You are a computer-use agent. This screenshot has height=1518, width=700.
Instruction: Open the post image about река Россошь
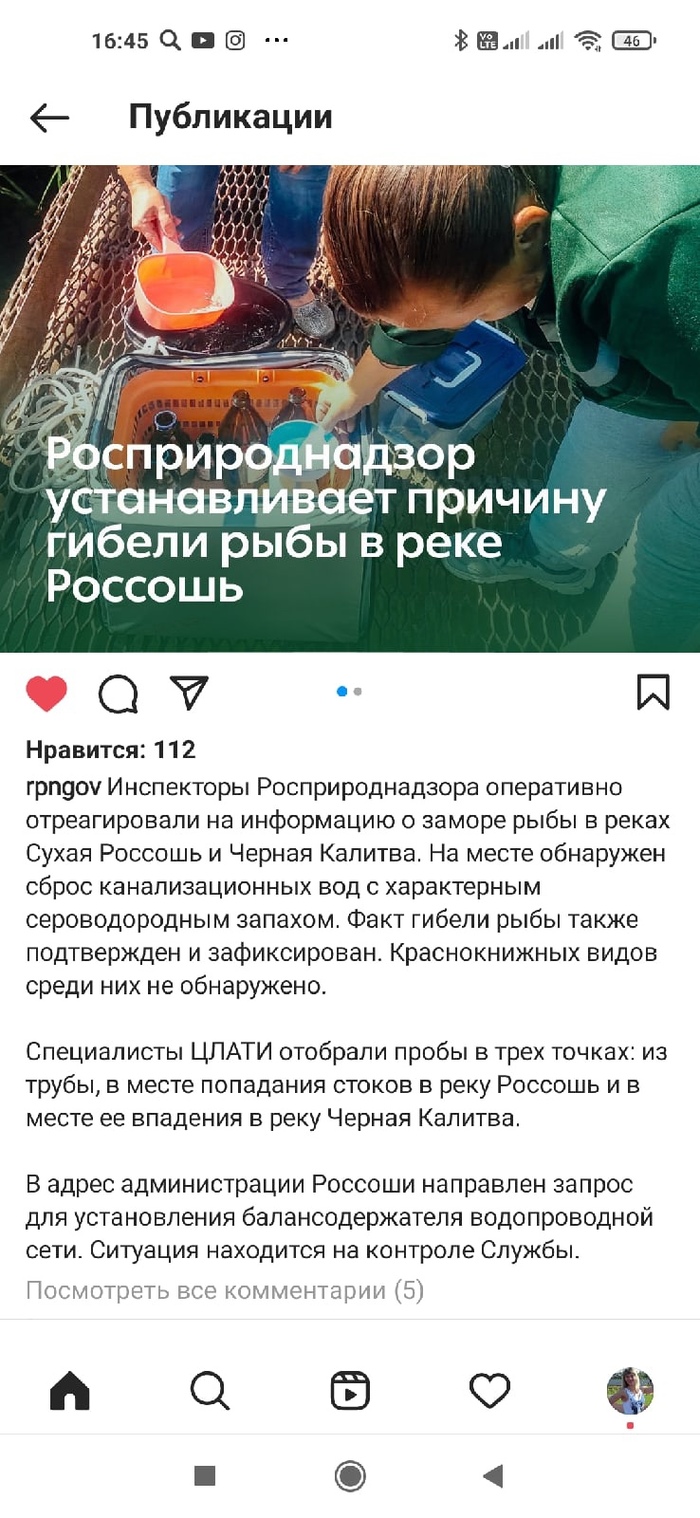click(350, 408)
